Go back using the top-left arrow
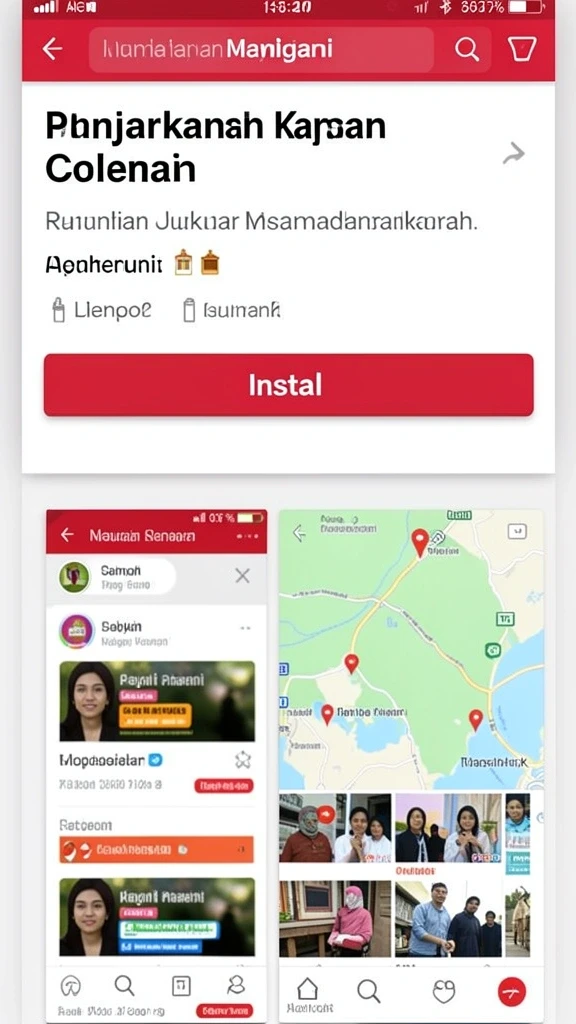The width and height of the screenshot is (576, 1024). (x=52, y=49)
